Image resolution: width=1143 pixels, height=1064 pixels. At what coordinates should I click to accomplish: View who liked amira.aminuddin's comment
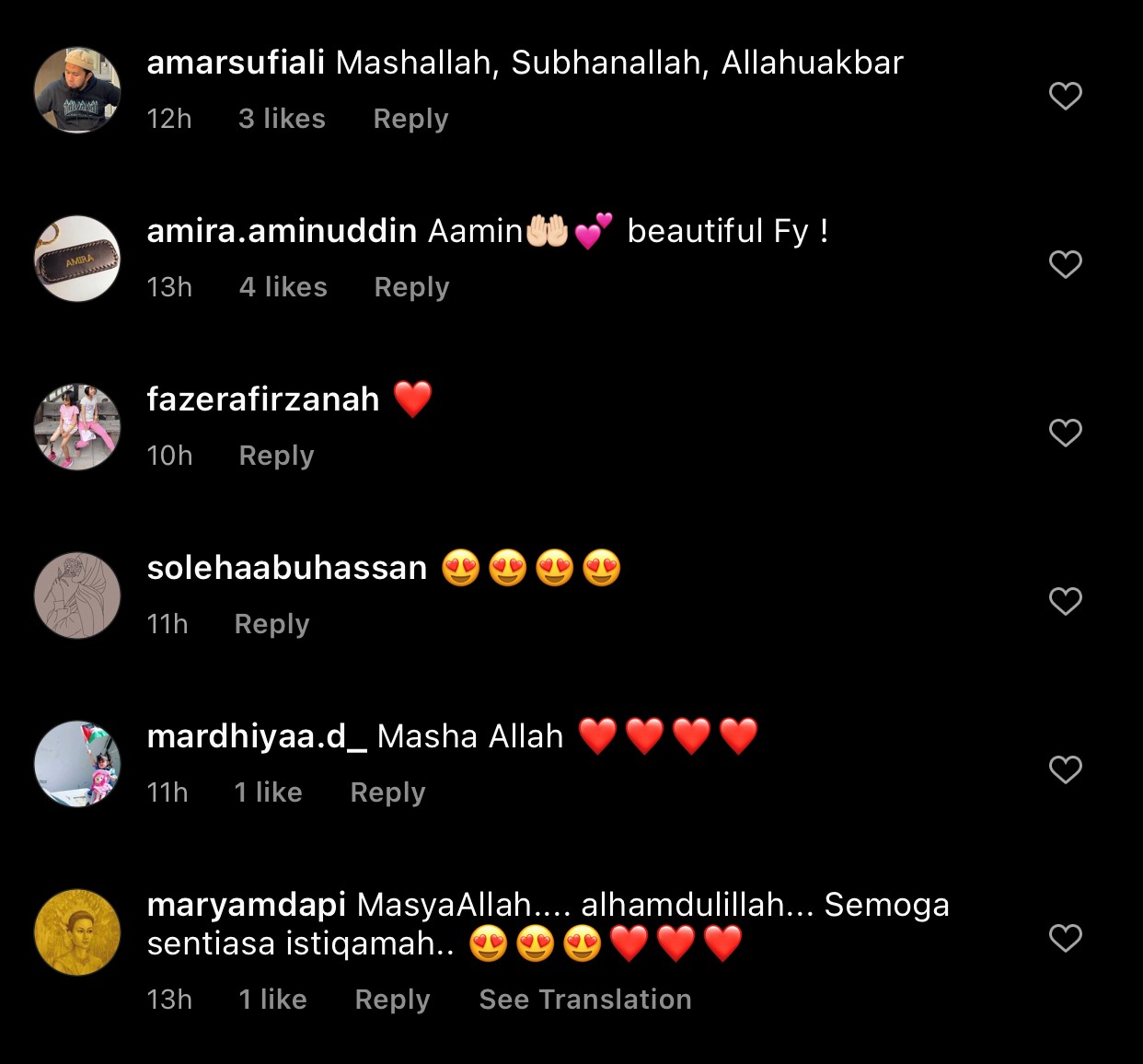click(x=283, y=287)
